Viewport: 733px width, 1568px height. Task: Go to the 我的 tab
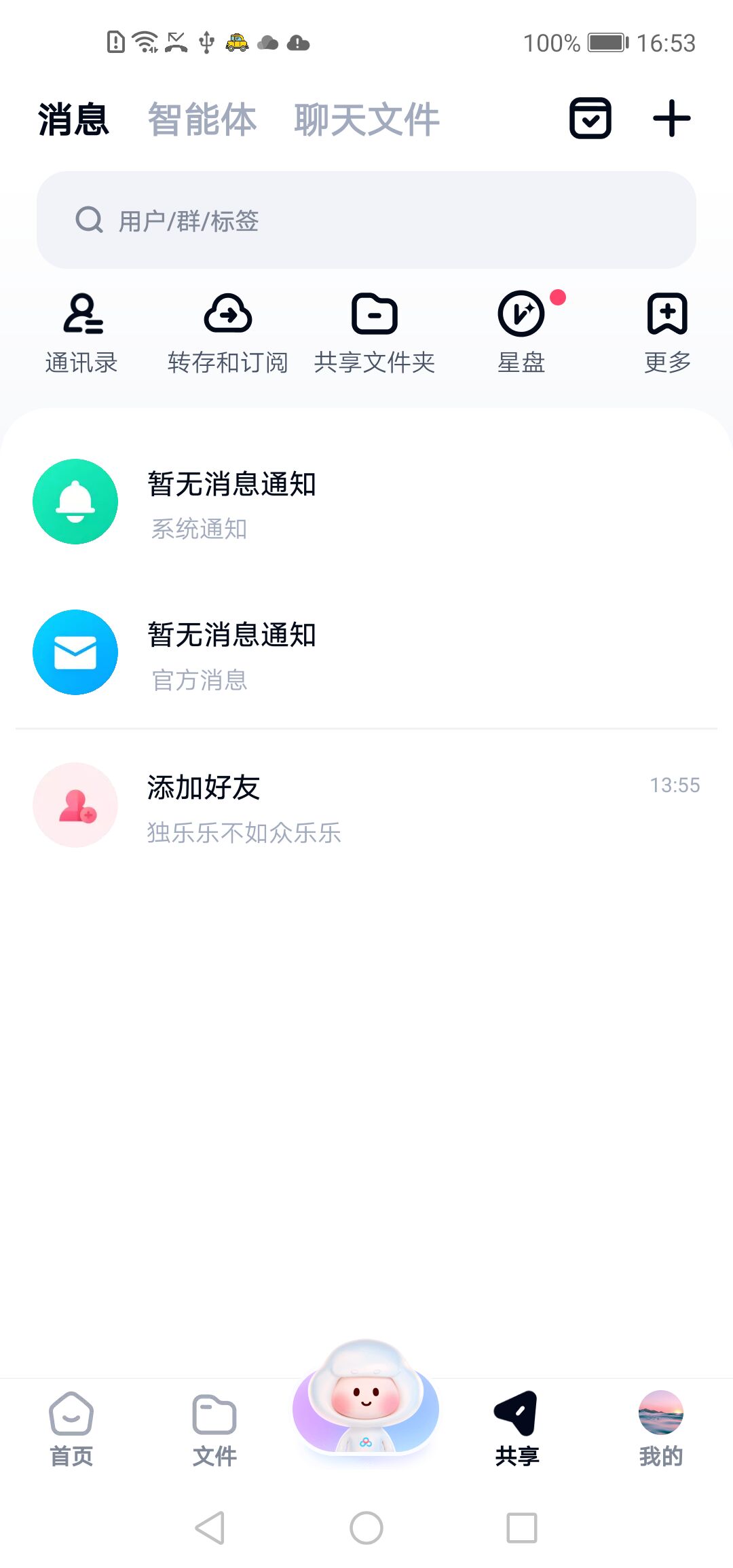(660, 1429)
